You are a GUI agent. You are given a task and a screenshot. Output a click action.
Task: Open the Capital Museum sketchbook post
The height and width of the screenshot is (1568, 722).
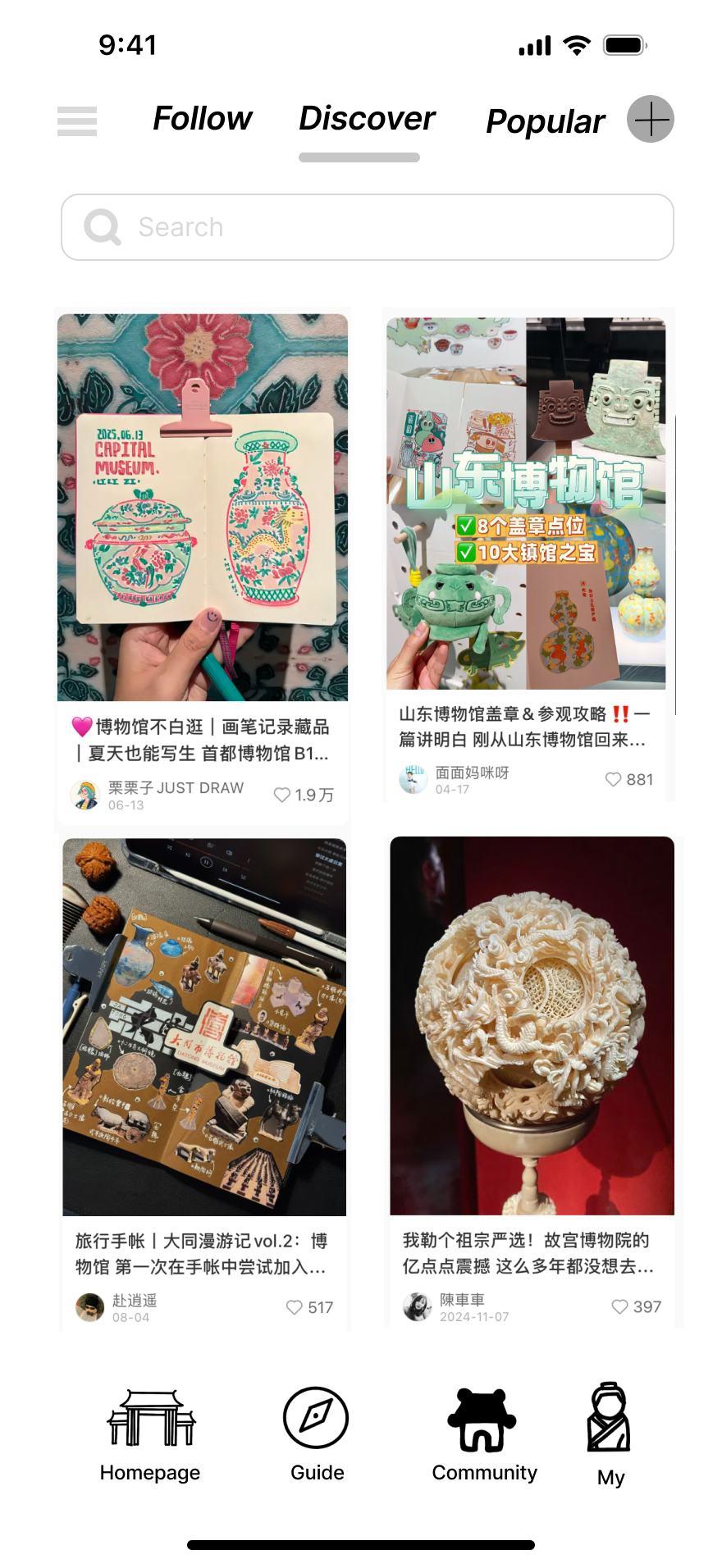(x=203, y=507)
